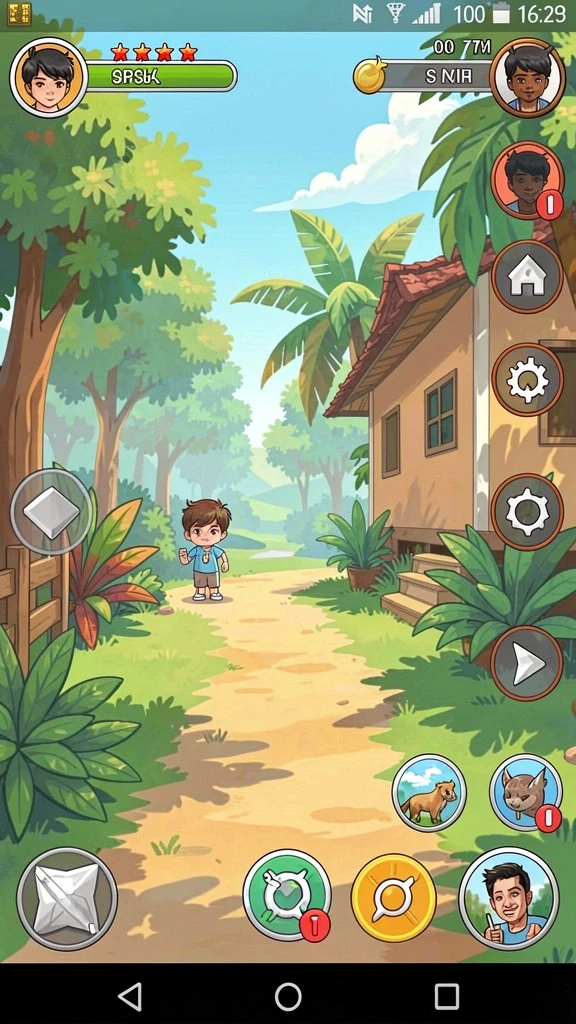Go back with the system back button
576x1024 pixels.
pyautogui.click(x=130, y=997)
